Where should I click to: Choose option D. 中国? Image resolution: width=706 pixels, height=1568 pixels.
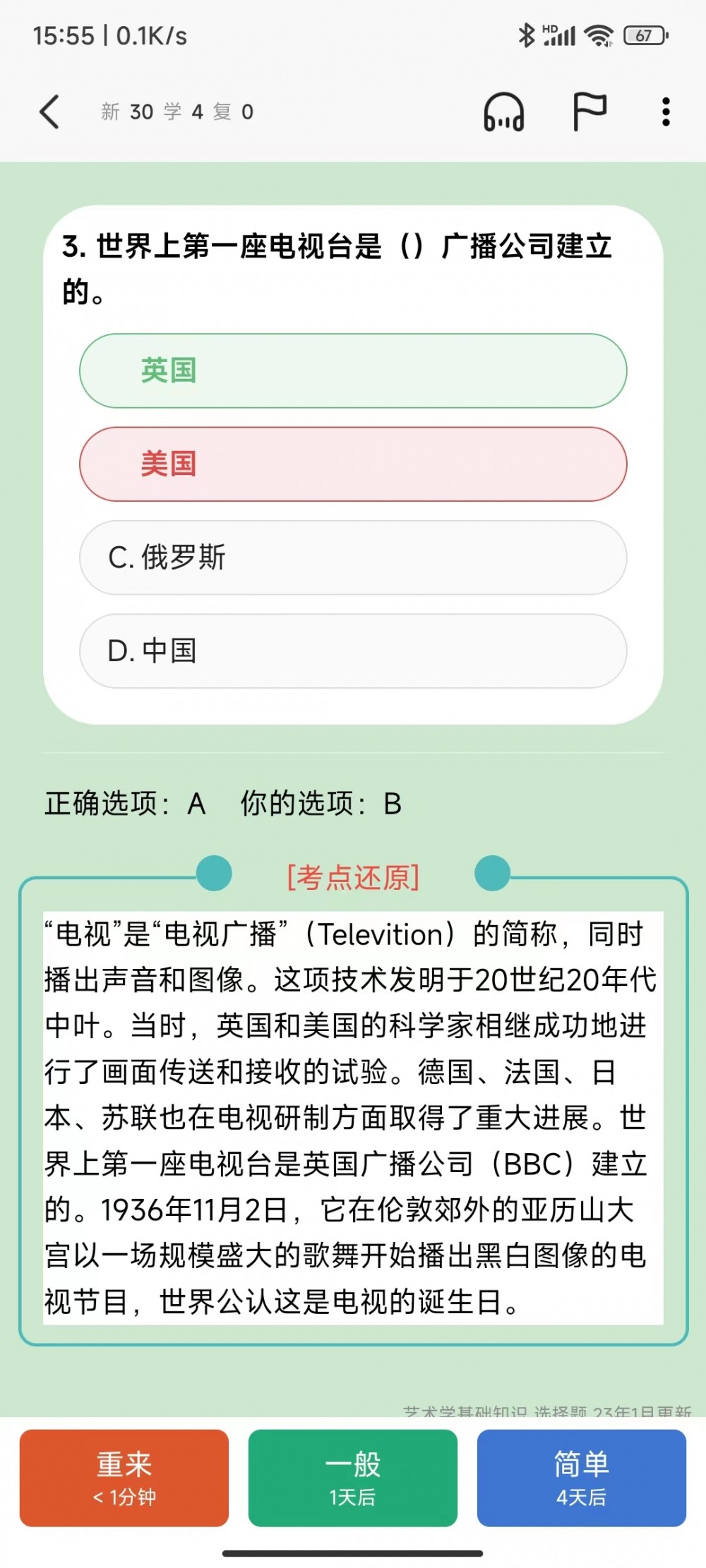coord(353,651)
